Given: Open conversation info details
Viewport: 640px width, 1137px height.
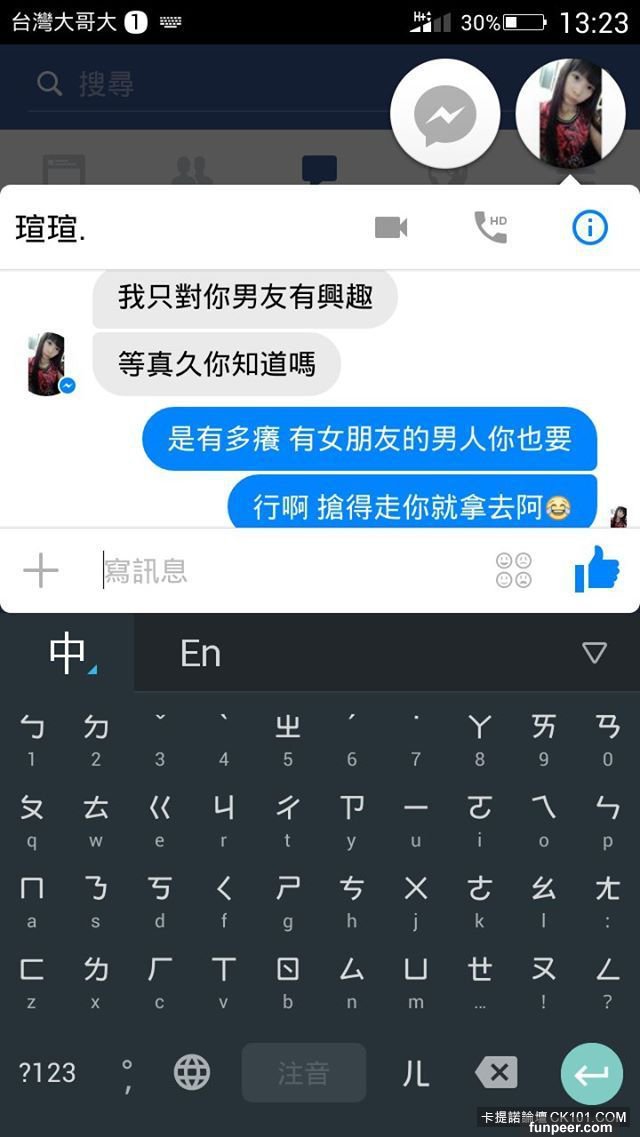Looking at the screenshot, I should (x=589, y=227).
